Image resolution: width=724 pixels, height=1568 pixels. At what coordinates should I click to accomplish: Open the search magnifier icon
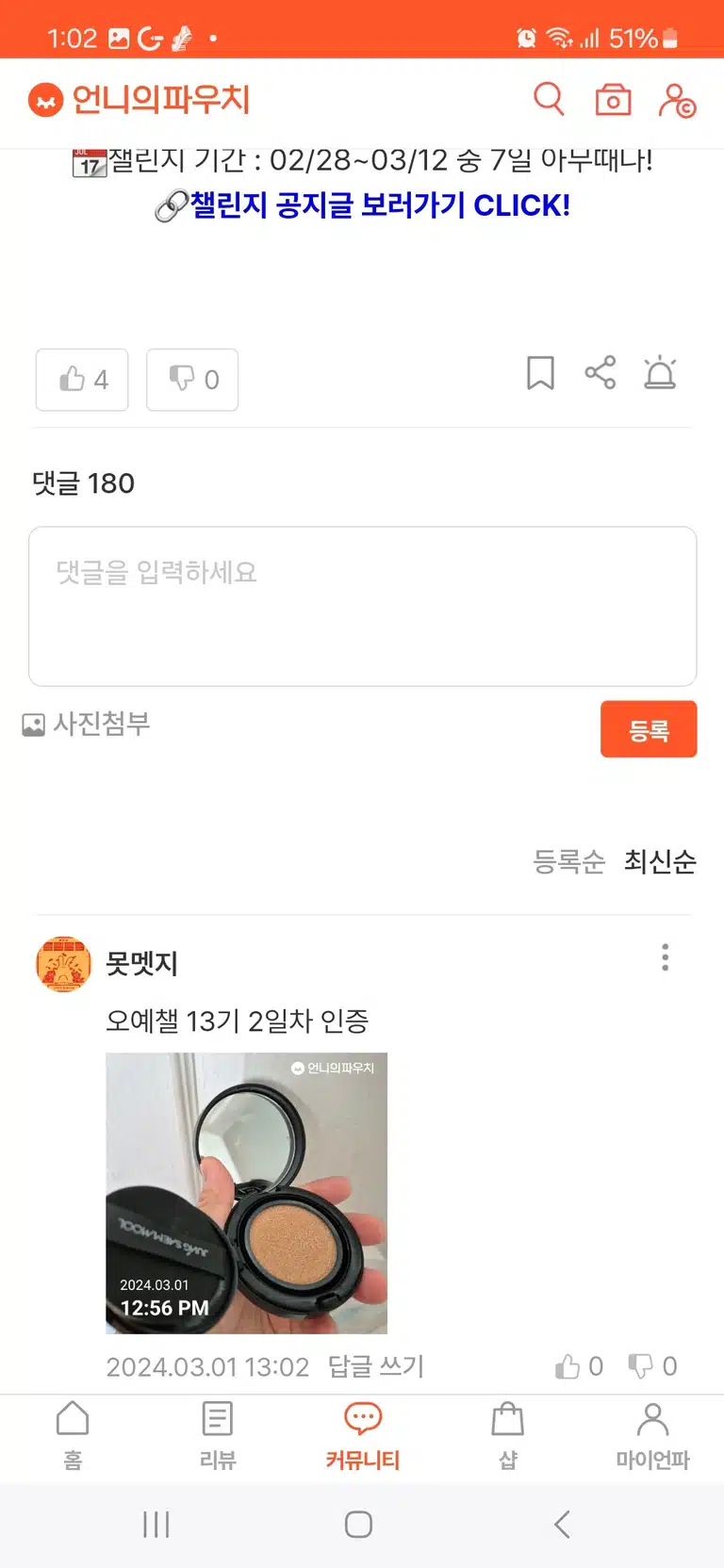[549, 99]
